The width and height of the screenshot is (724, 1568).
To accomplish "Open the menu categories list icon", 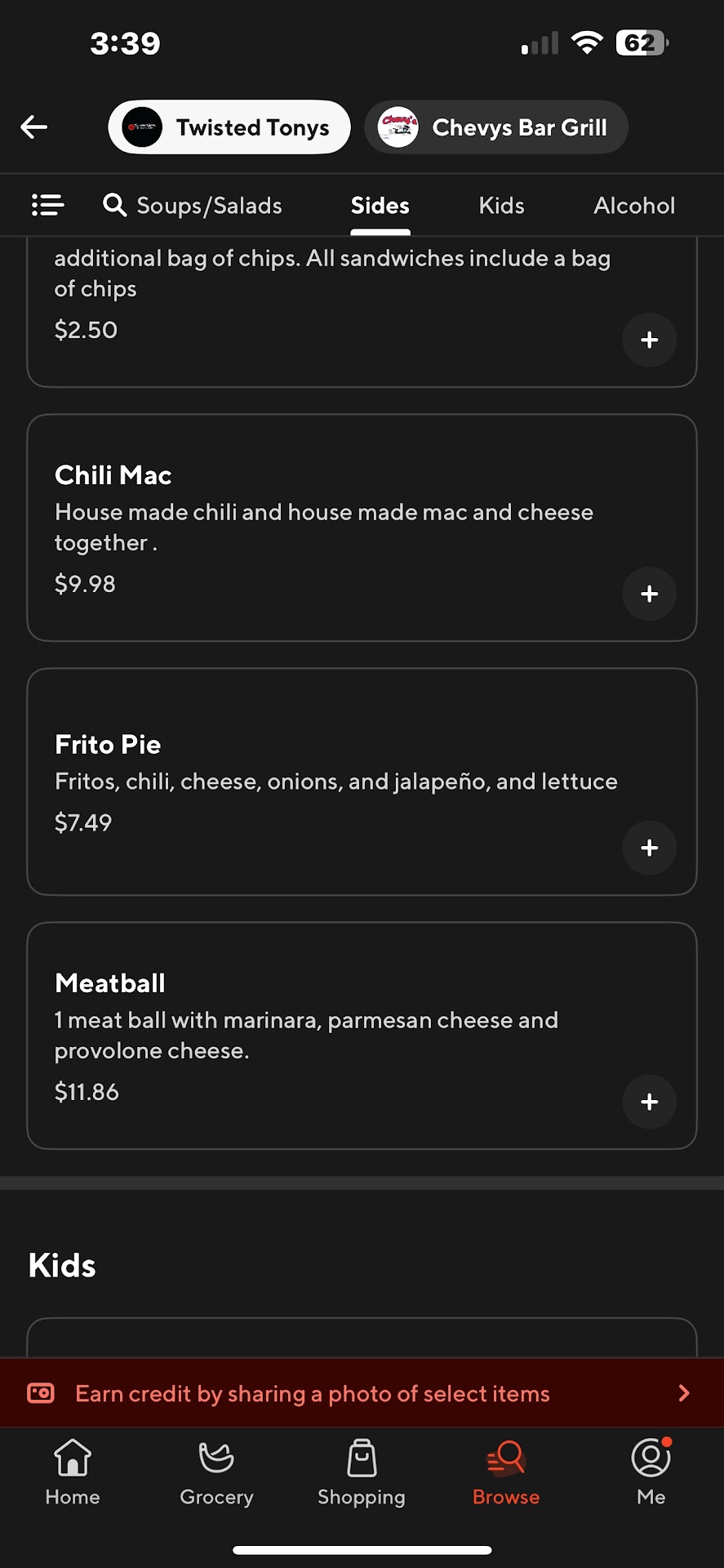I will coord(47,205).
